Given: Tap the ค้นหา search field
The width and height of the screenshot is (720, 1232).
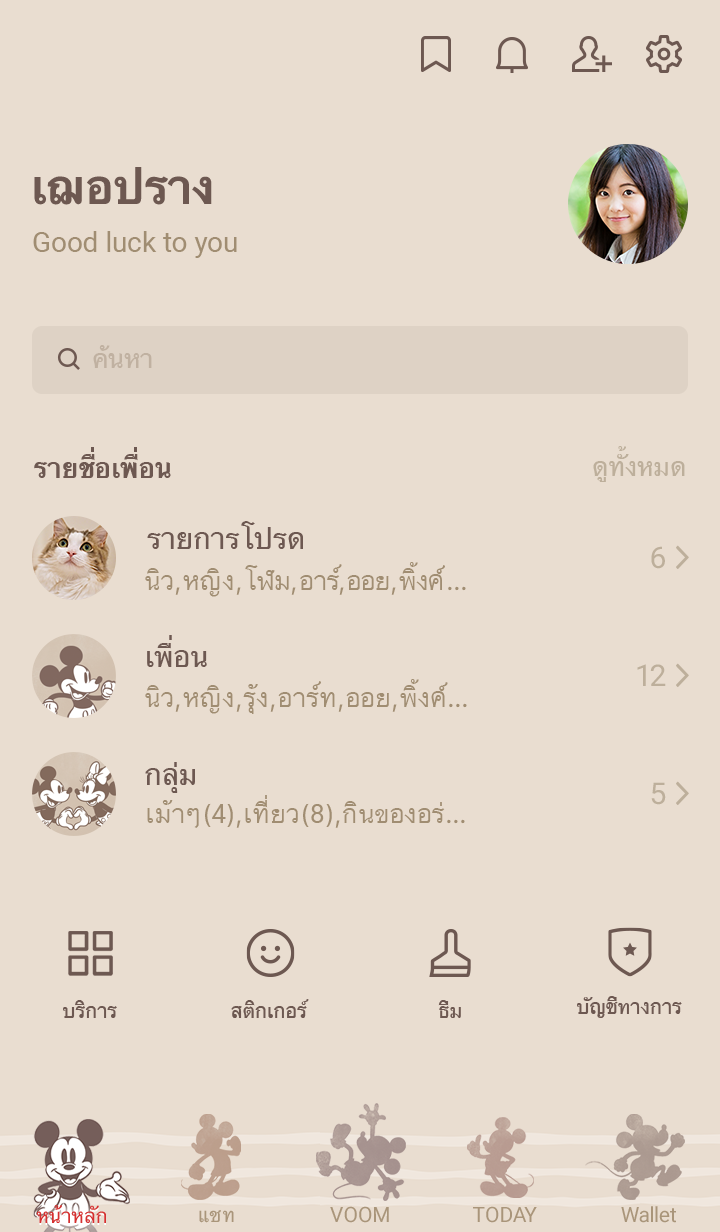Looking at the screenshot, I should [360, 360].
